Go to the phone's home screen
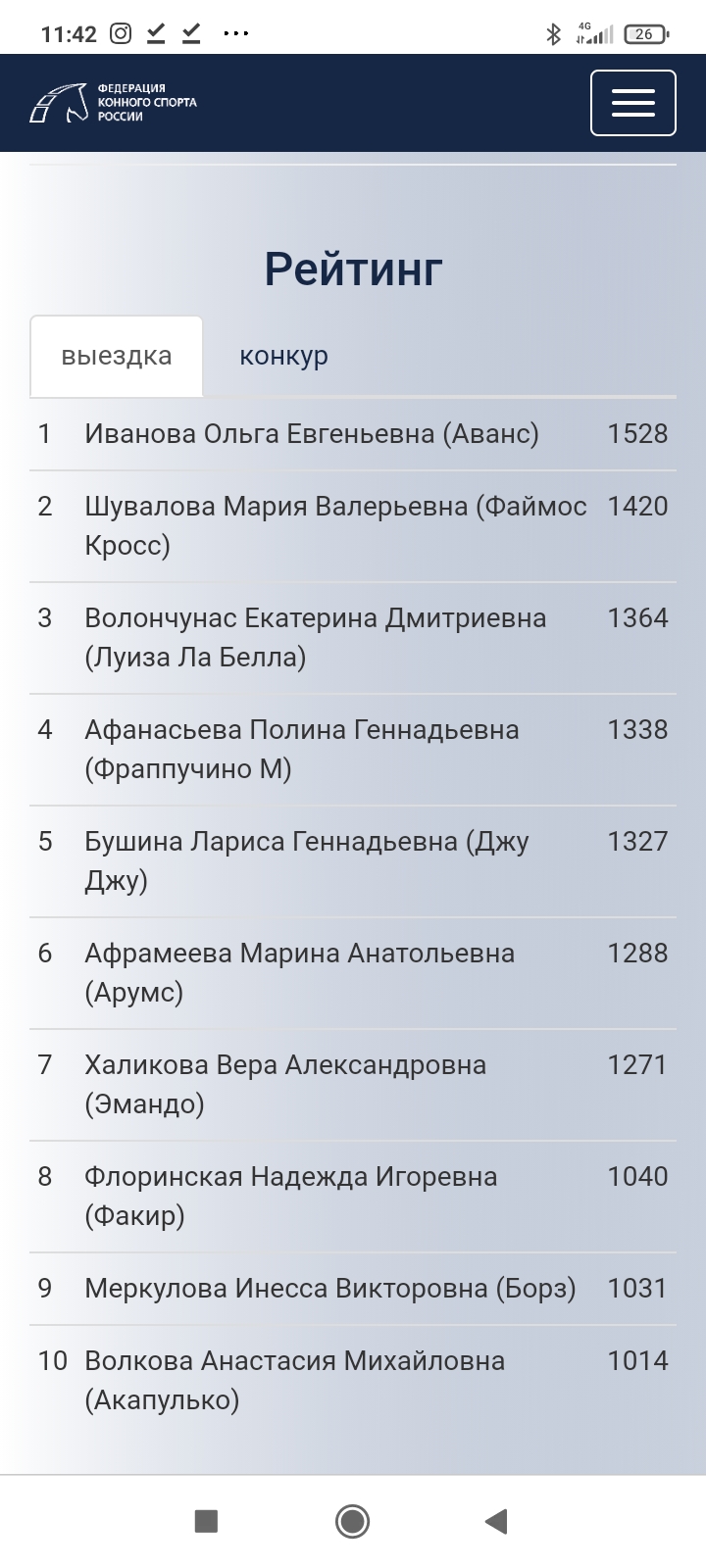This screenshot has width=706, height=1568. tap(352, 1521)
